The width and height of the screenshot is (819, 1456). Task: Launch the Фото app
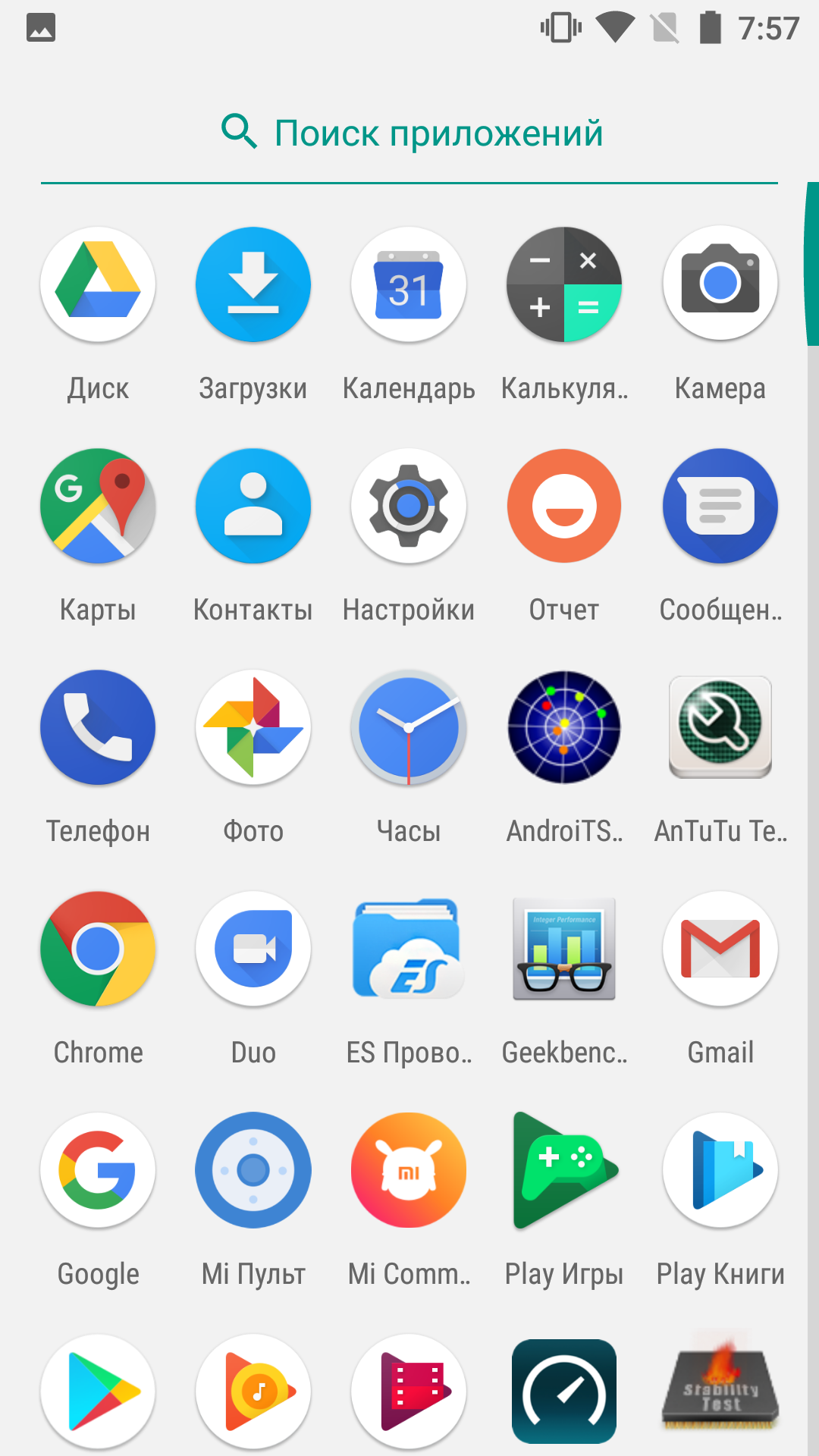click(x=253, y=727)
